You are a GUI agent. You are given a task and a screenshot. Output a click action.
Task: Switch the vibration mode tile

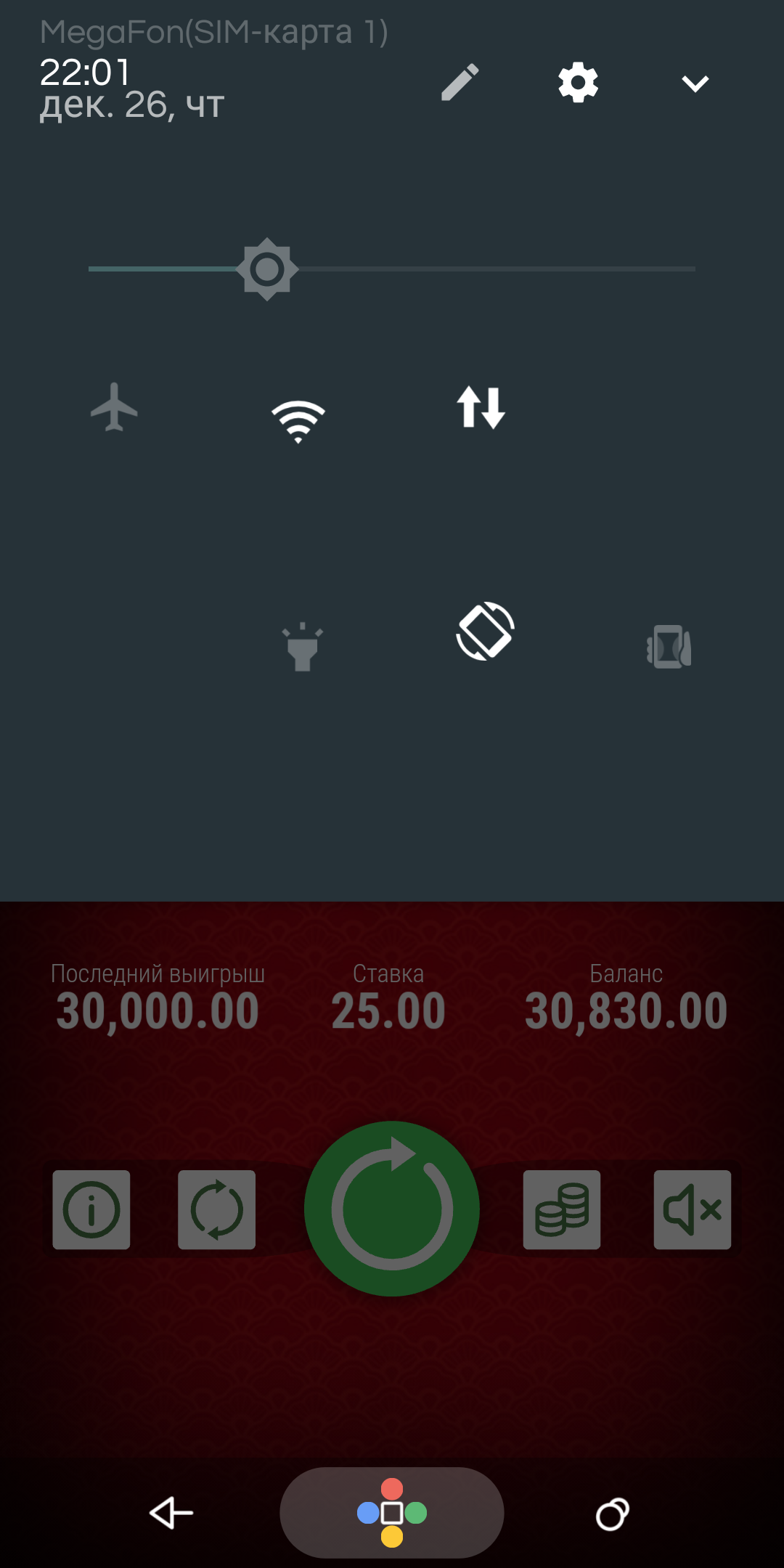669,646
